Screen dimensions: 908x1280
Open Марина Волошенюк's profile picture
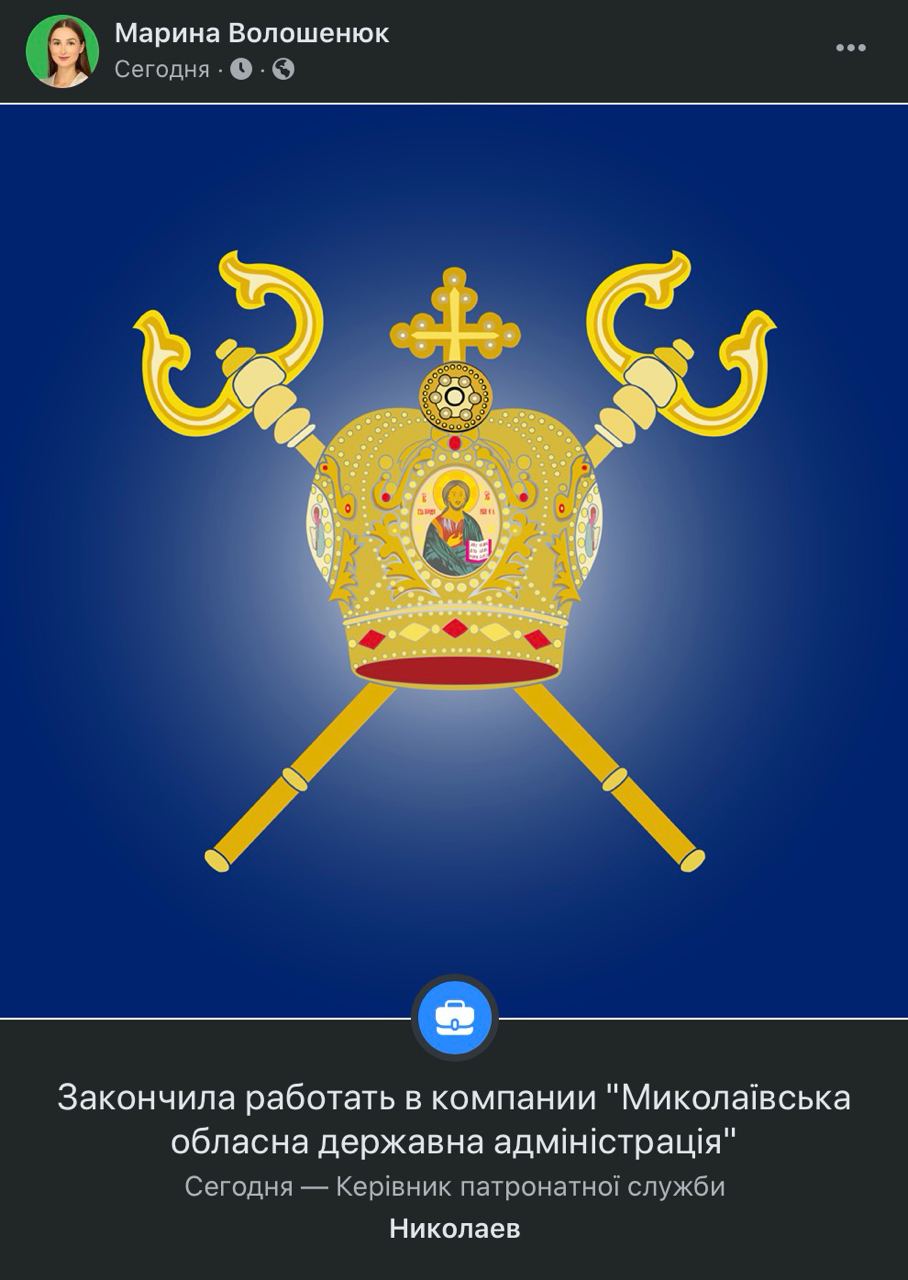tap(62, 51)
